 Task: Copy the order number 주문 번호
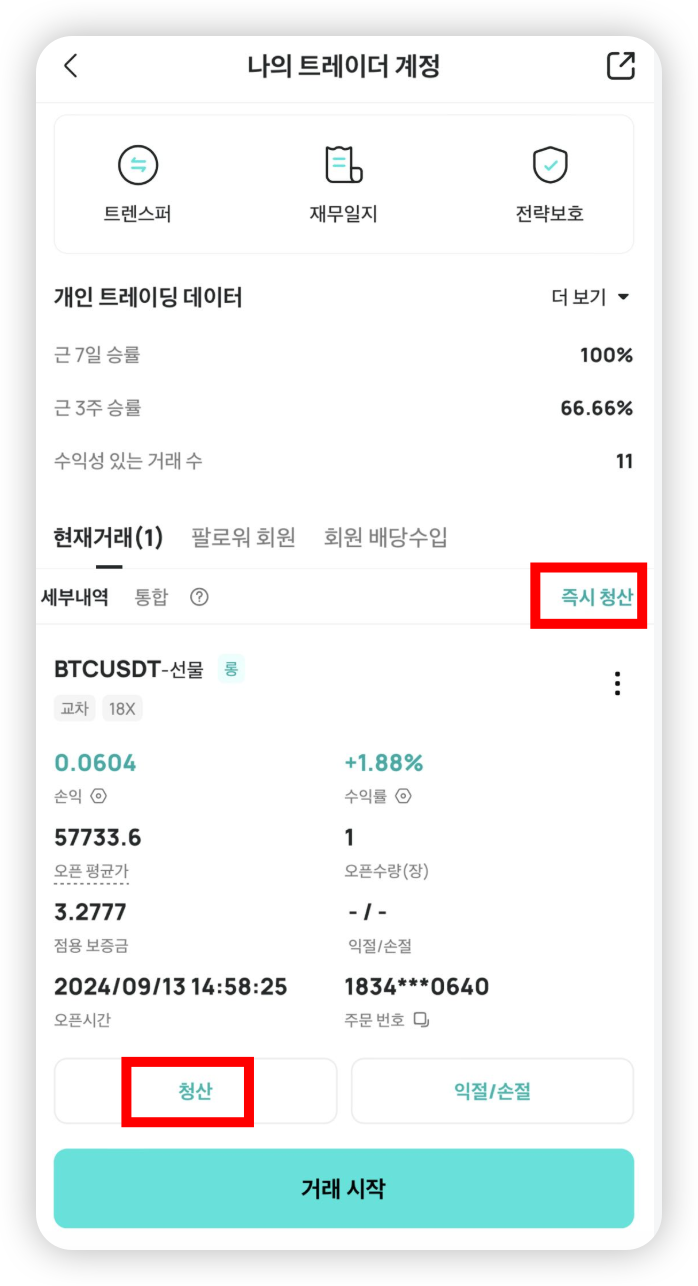click(x=421, y=1020)
